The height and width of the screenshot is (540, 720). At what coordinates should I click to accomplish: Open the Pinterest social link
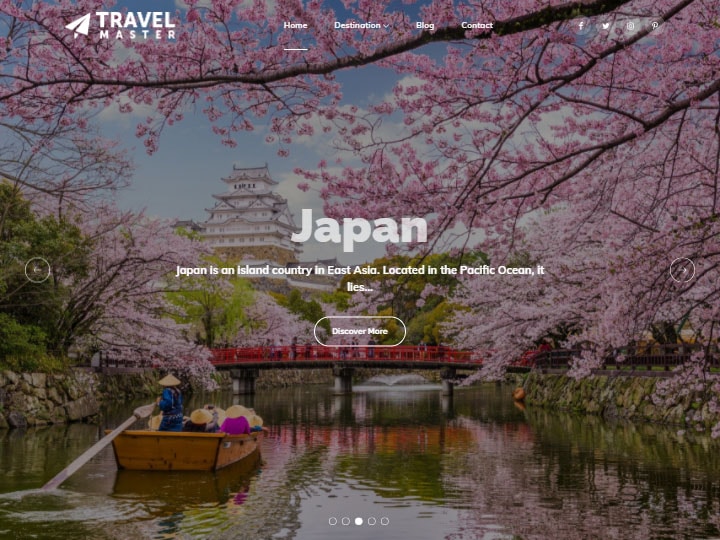point(655,26)
